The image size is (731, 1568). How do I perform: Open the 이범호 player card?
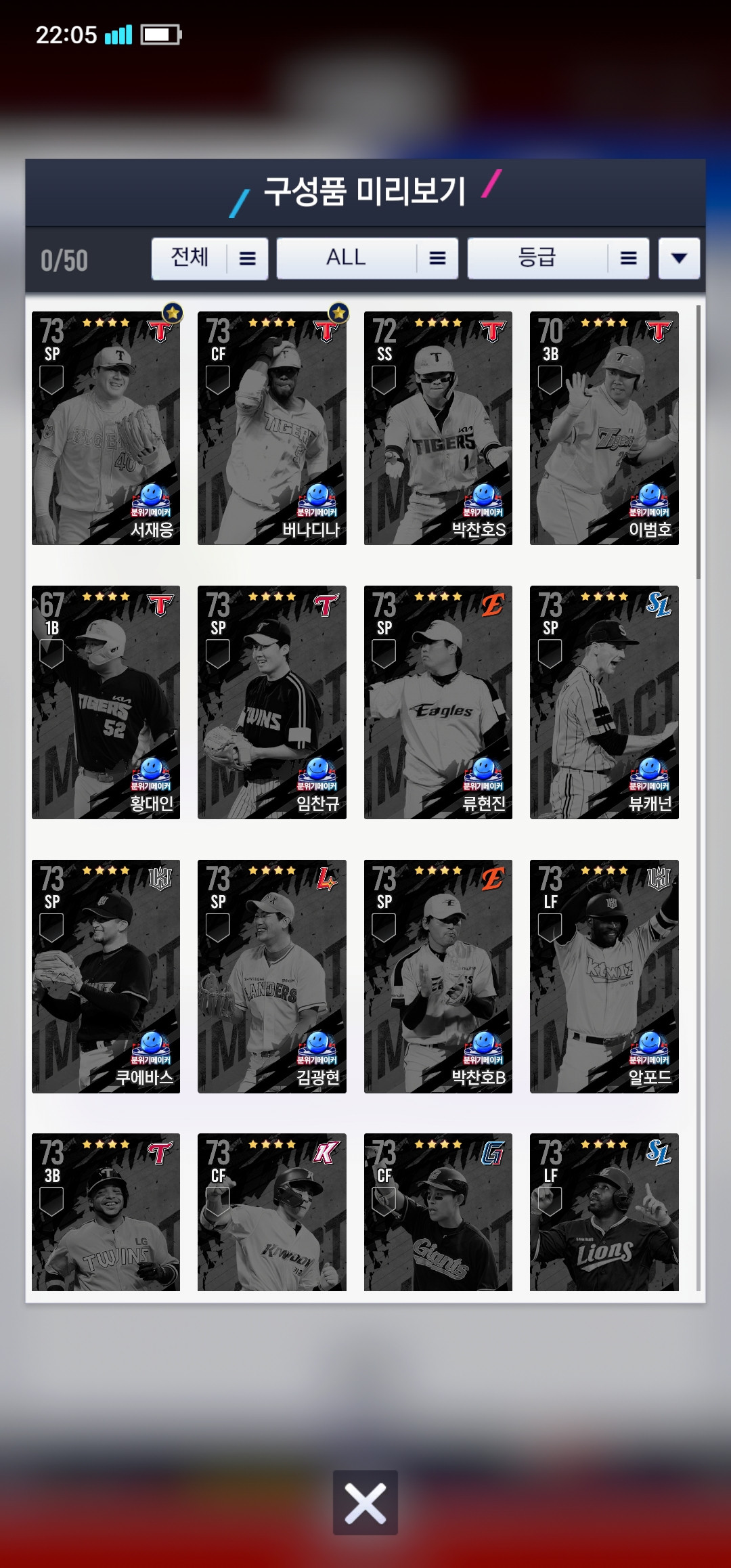pyautogui.click(x=604, y=428)
